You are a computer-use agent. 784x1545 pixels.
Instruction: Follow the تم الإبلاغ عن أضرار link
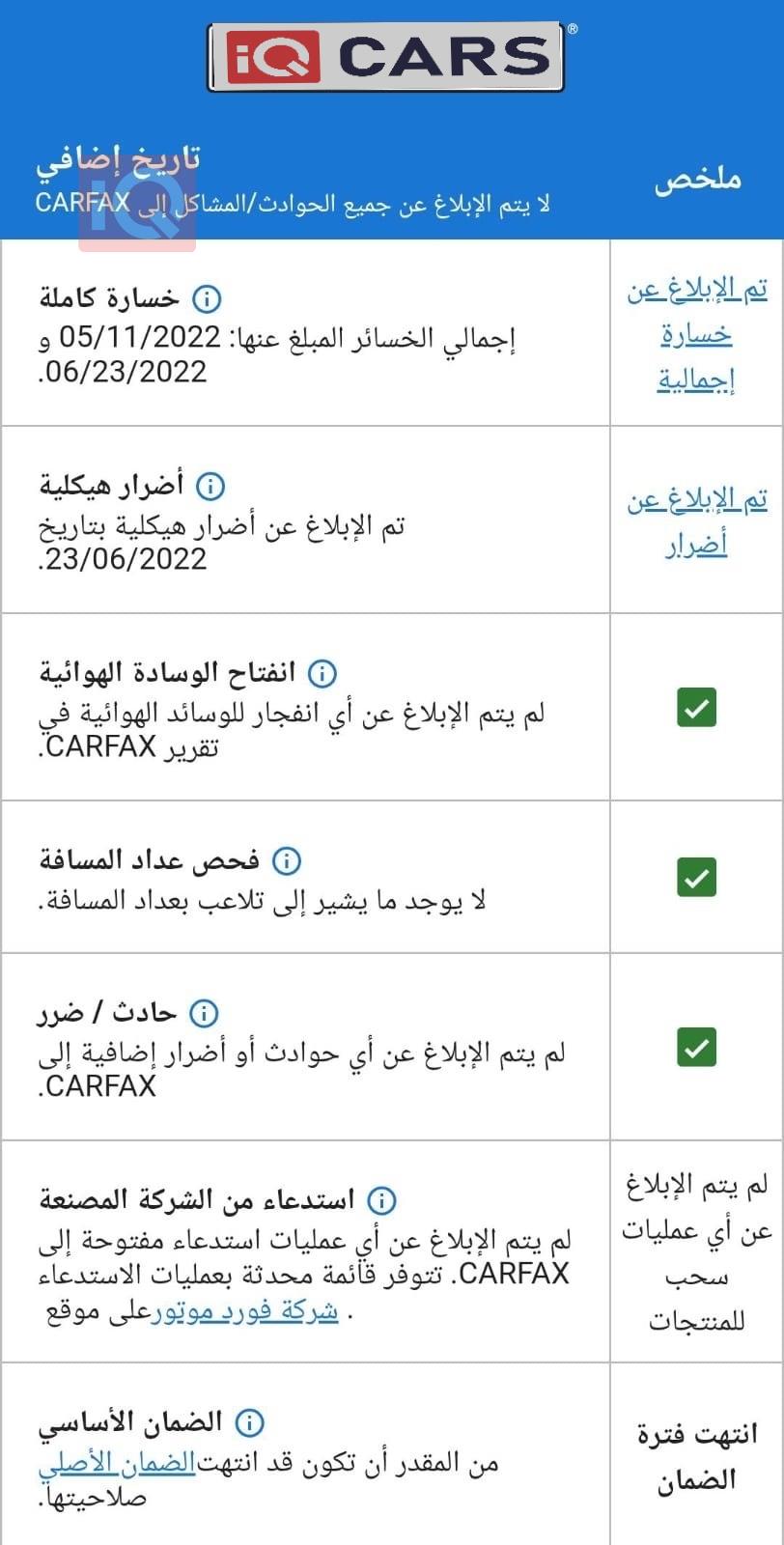[696, 521]
